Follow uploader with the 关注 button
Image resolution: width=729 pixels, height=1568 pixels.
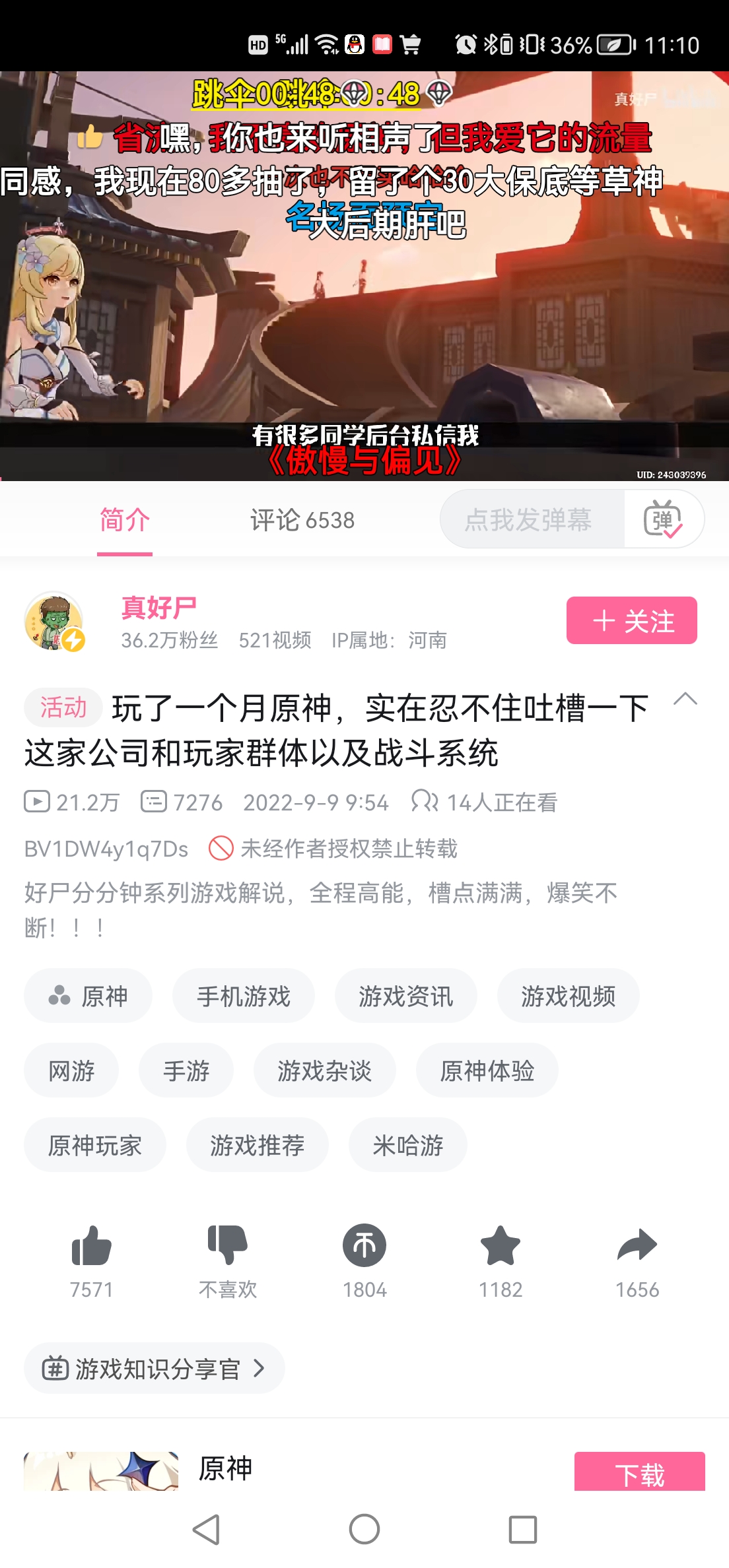click(x=631, y=620)
